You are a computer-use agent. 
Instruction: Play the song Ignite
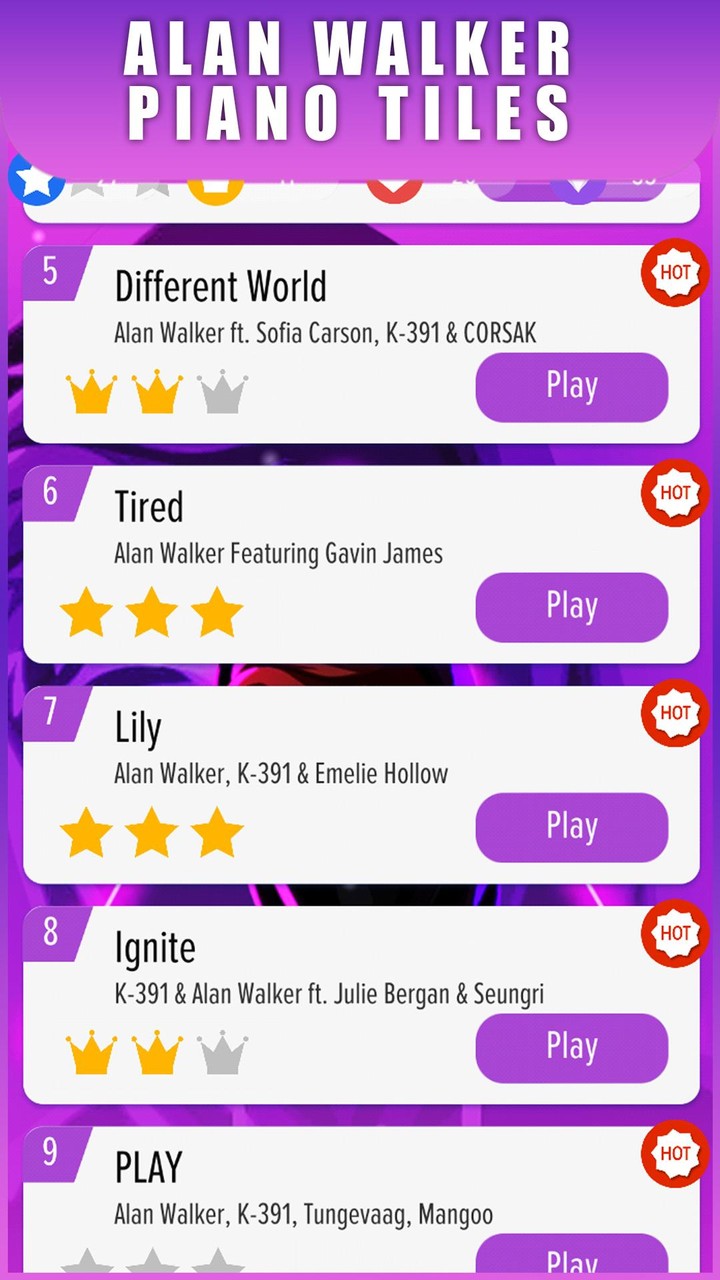click(x=571, y=1047)
